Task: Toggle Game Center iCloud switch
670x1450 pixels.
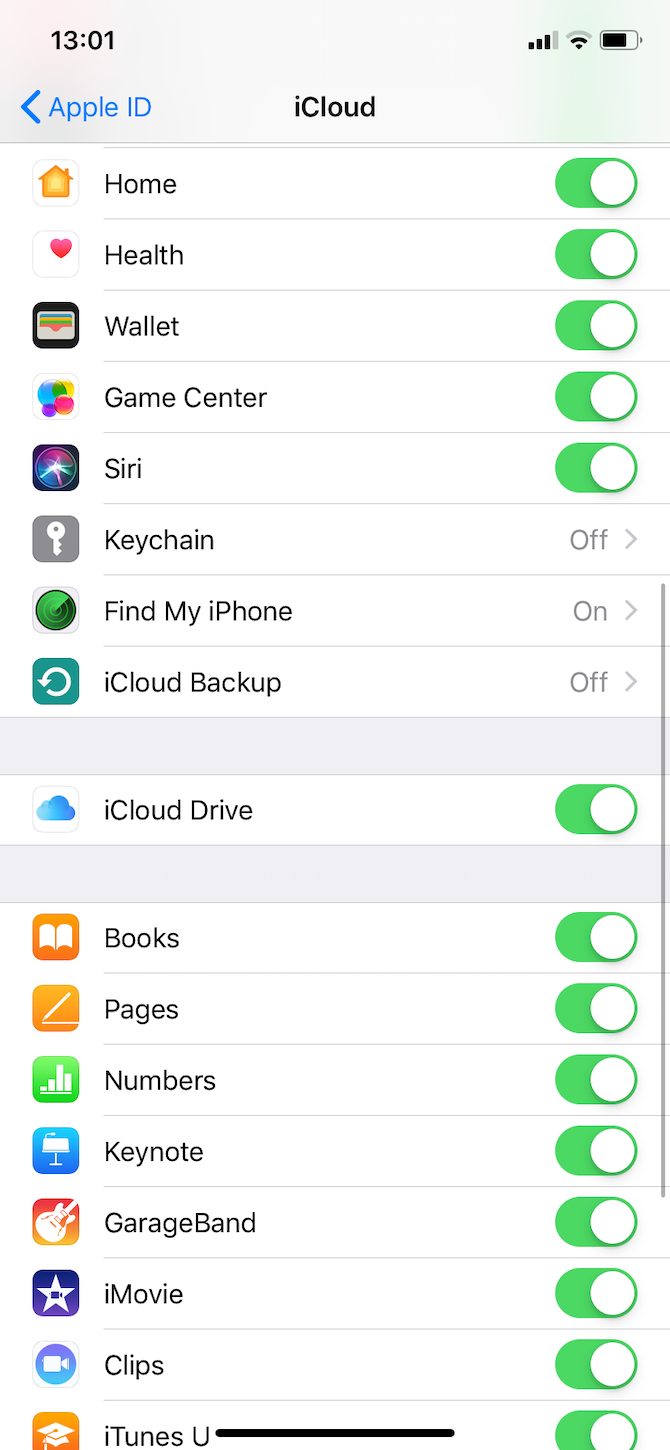Action: tap(596, 398)
